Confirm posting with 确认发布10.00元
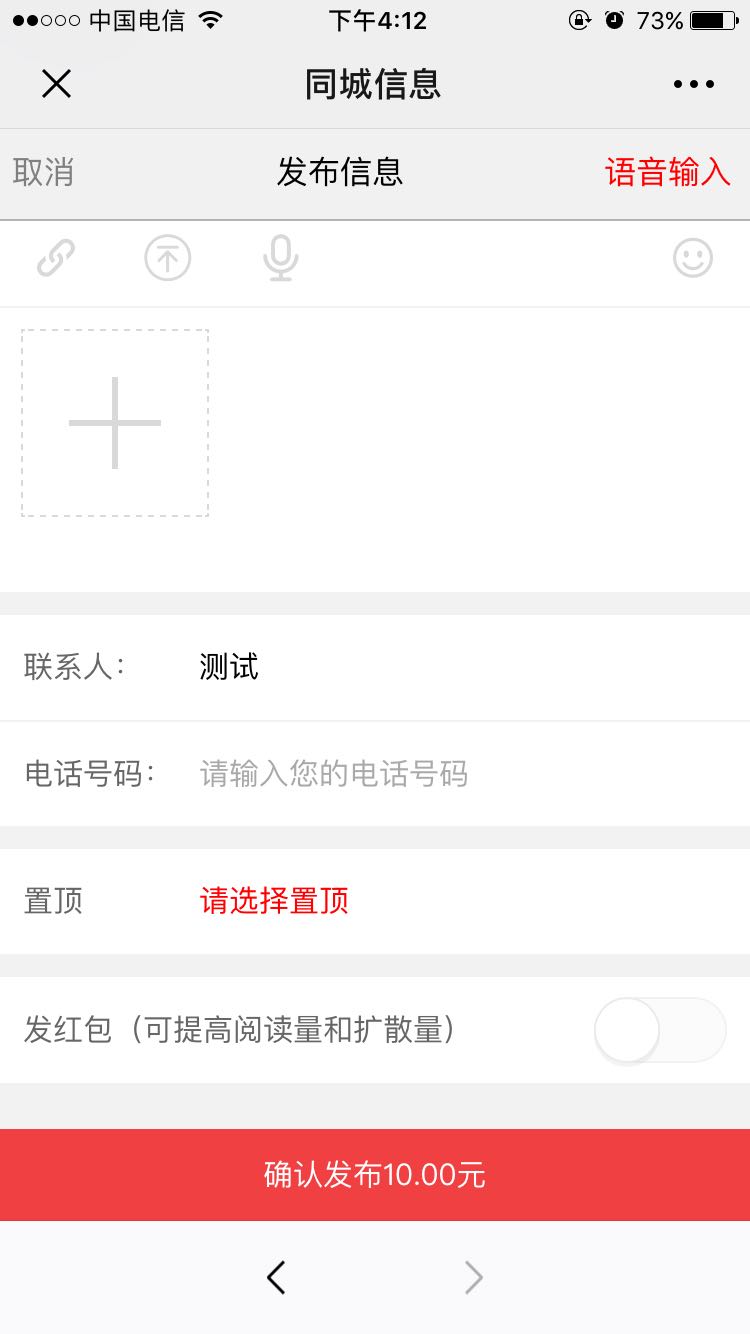Image resolution: width=750 pixels, height=1334 pixels. click(x=375, y=1175)
